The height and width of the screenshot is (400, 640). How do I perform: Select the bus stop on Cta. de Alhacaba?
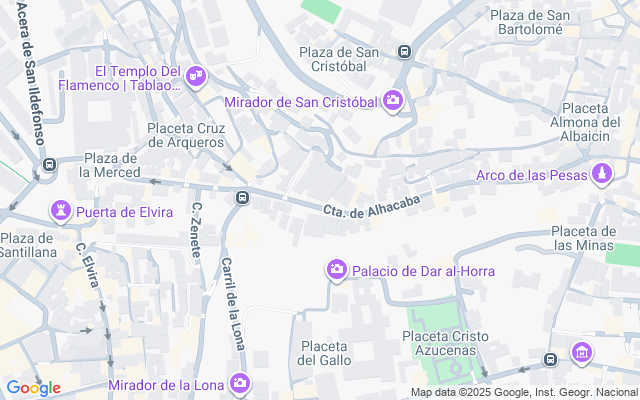click(241, 198)
